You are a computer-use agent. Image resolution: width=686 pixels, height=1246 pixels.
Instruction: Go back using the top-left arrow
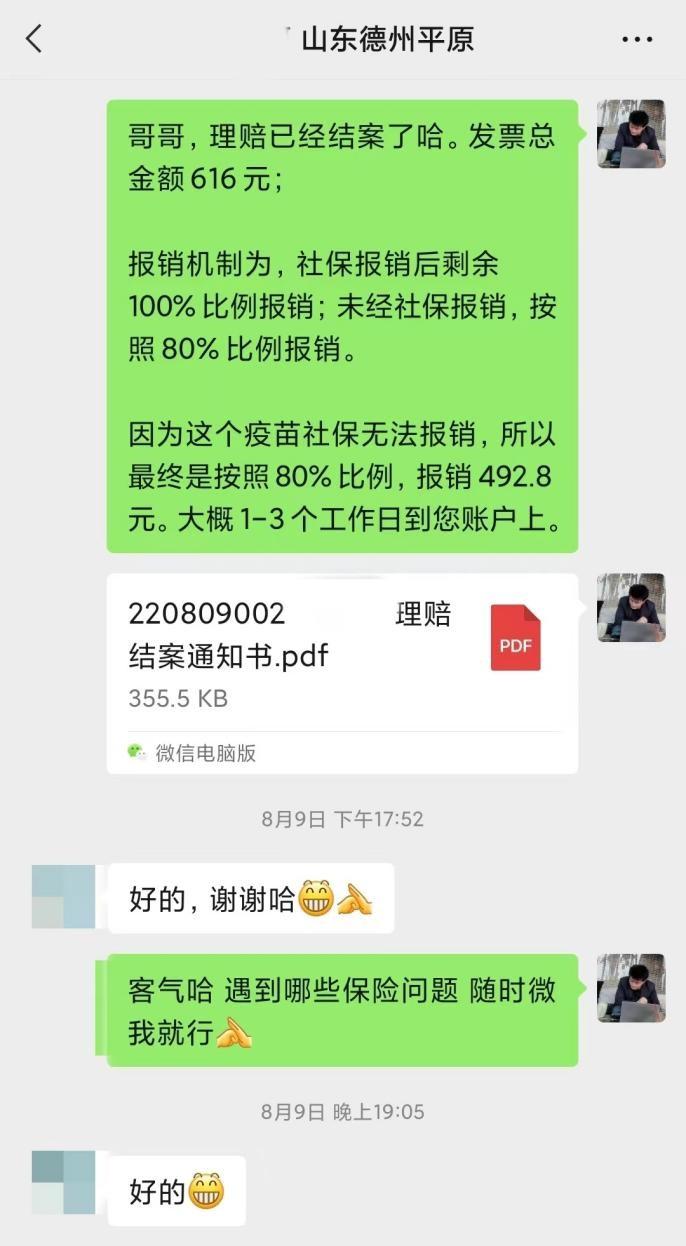pos(34,40)
